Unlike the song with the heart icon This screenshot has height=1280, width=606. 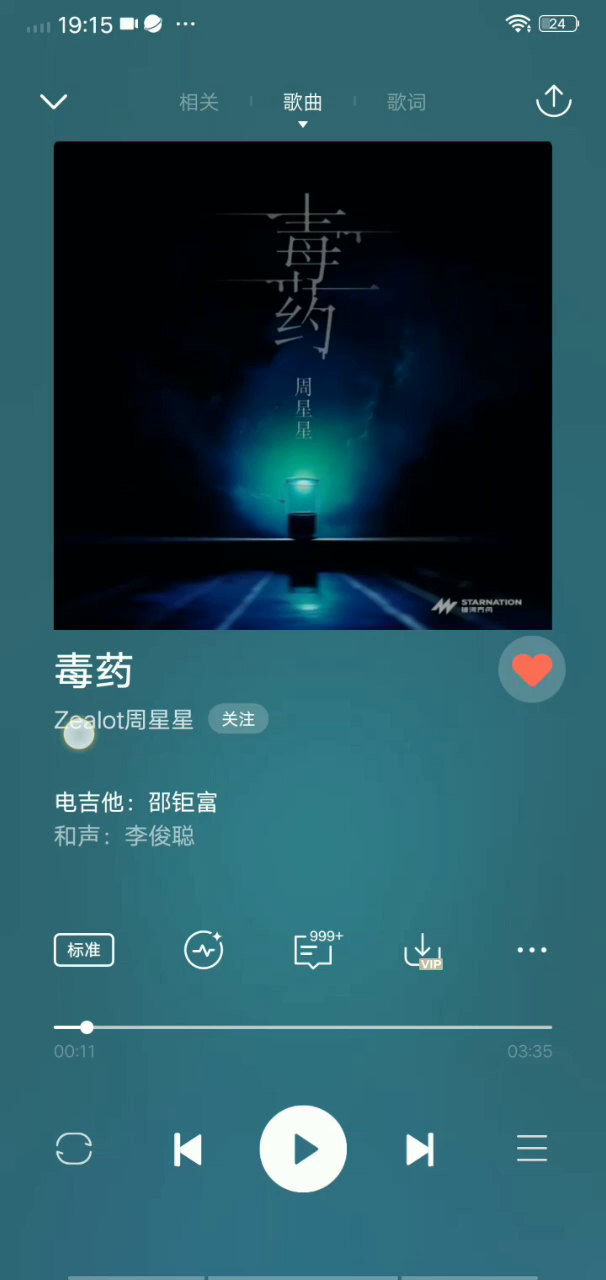(532, 670)
